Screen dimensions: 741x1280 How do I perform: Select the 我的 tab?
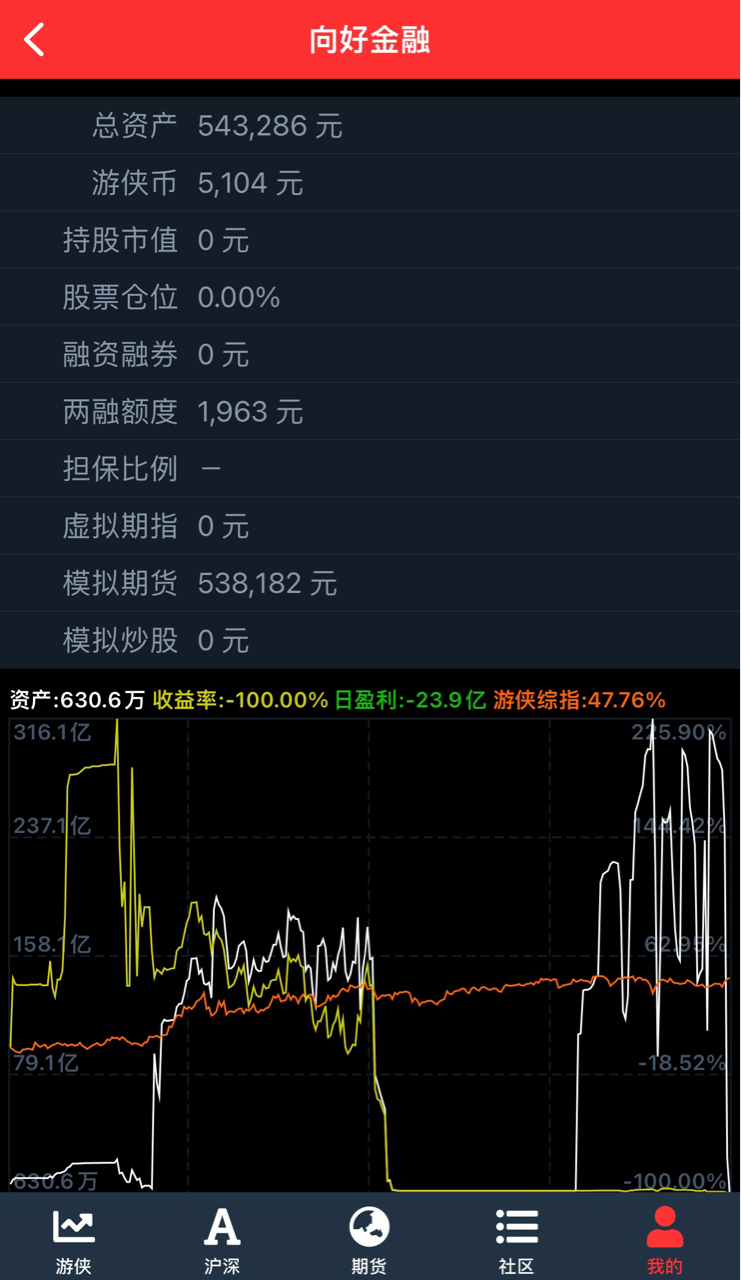[x=665, y=1238]
